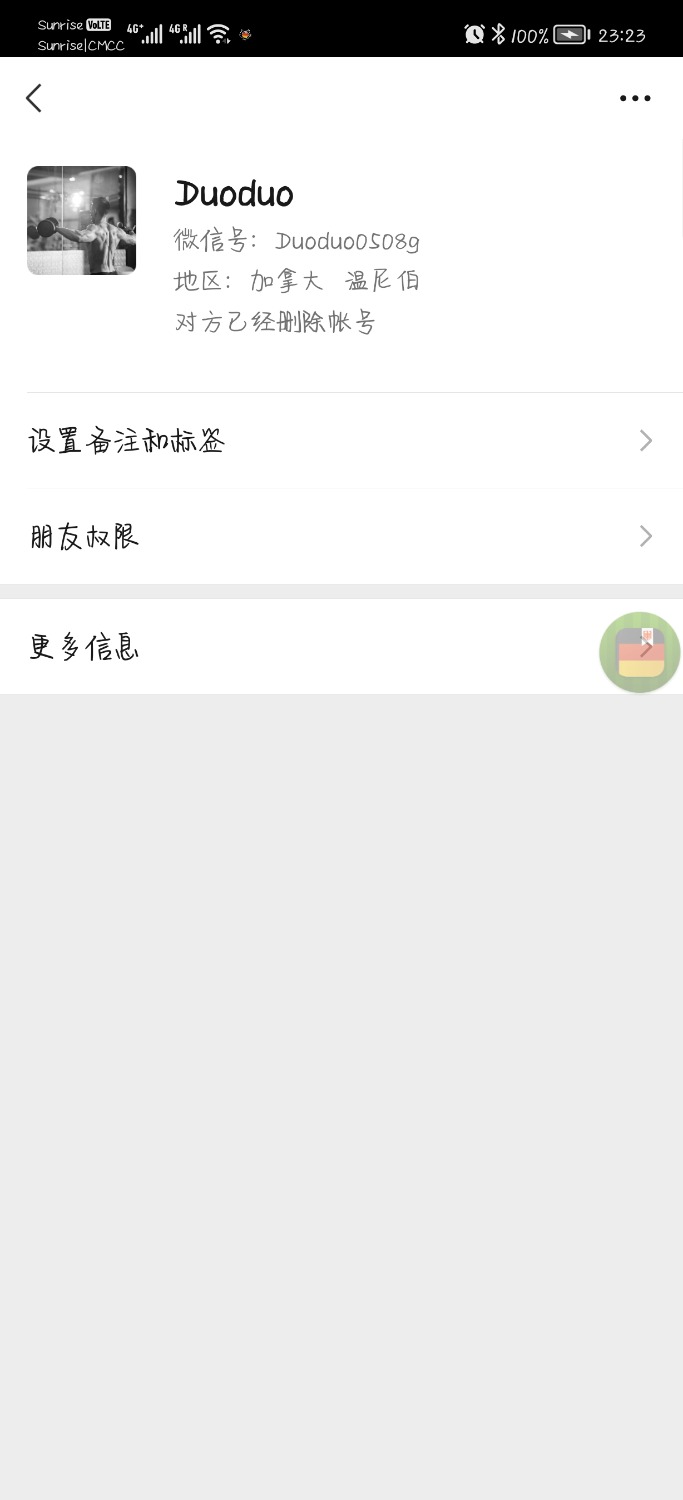Tap the floating wallet bubble icon
The height and width of the screenshot is (1500, 683).
pyautogui.click(x=640, y=653)
